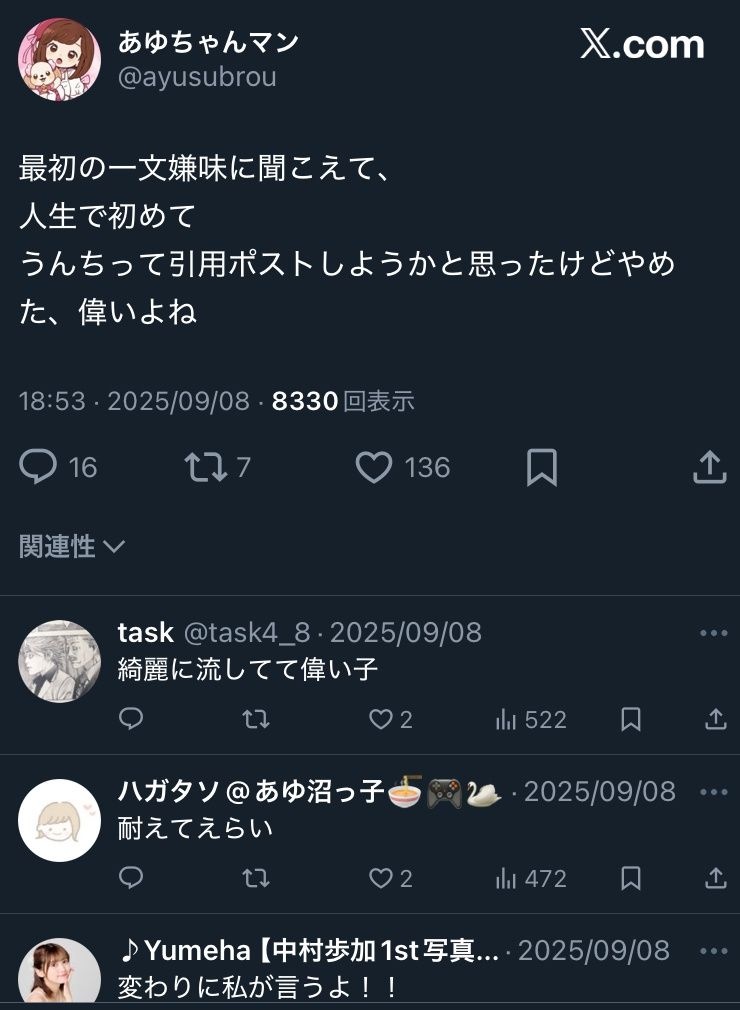Screen dimensions: 740x1010
Task: Share task's reply
Action: point(716,719)
